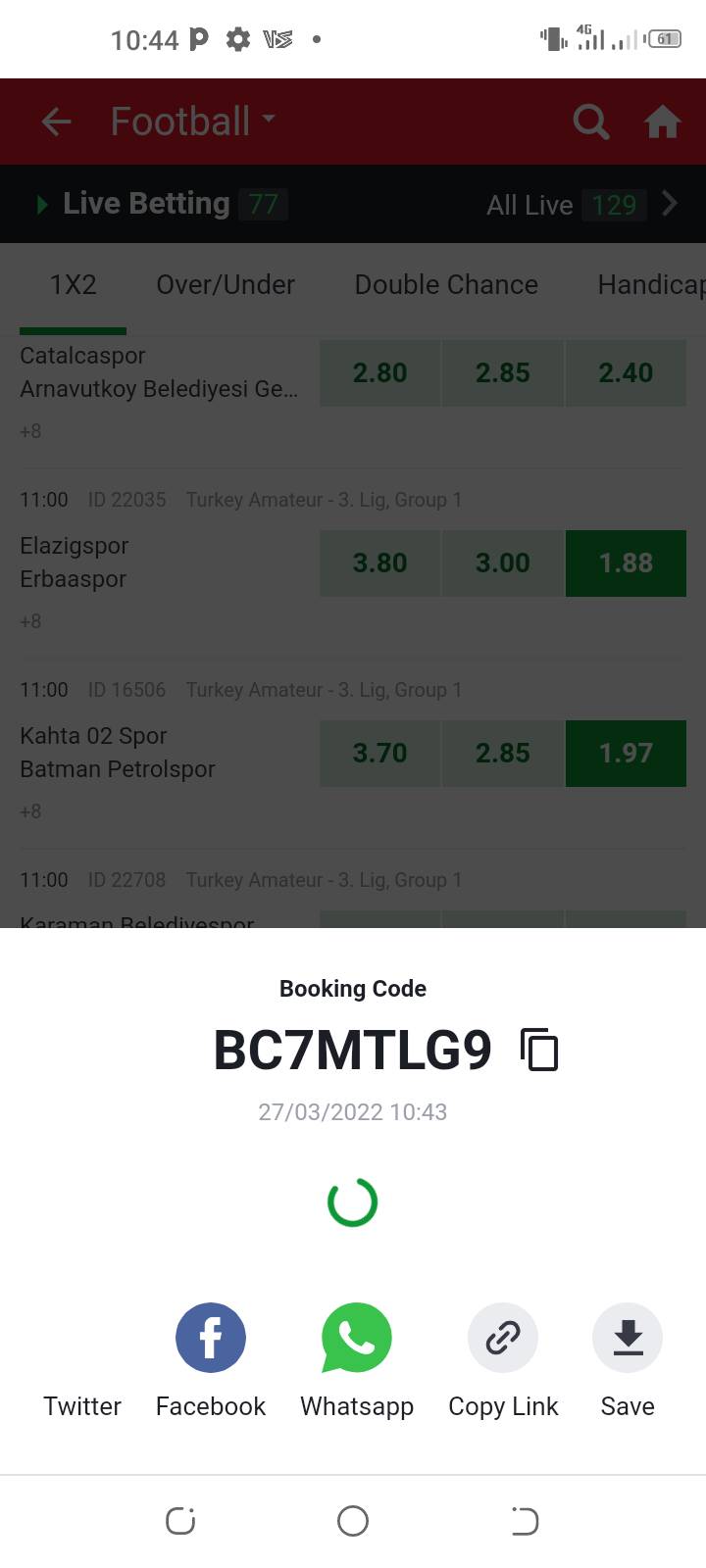Open the recent apps button
Screen dimensions: 706x1568
pyautogui.click(x=180, y=1521)
